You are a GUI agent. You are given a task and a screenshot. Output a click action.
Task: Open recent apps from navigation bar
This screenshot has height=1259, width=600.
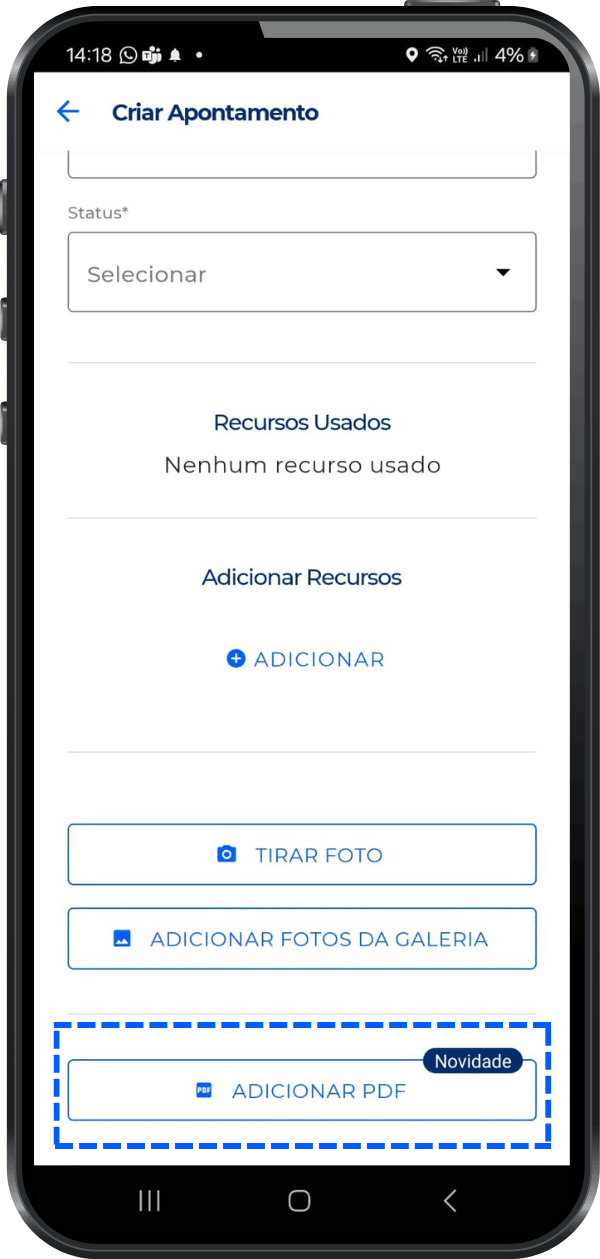point(150,1201)
